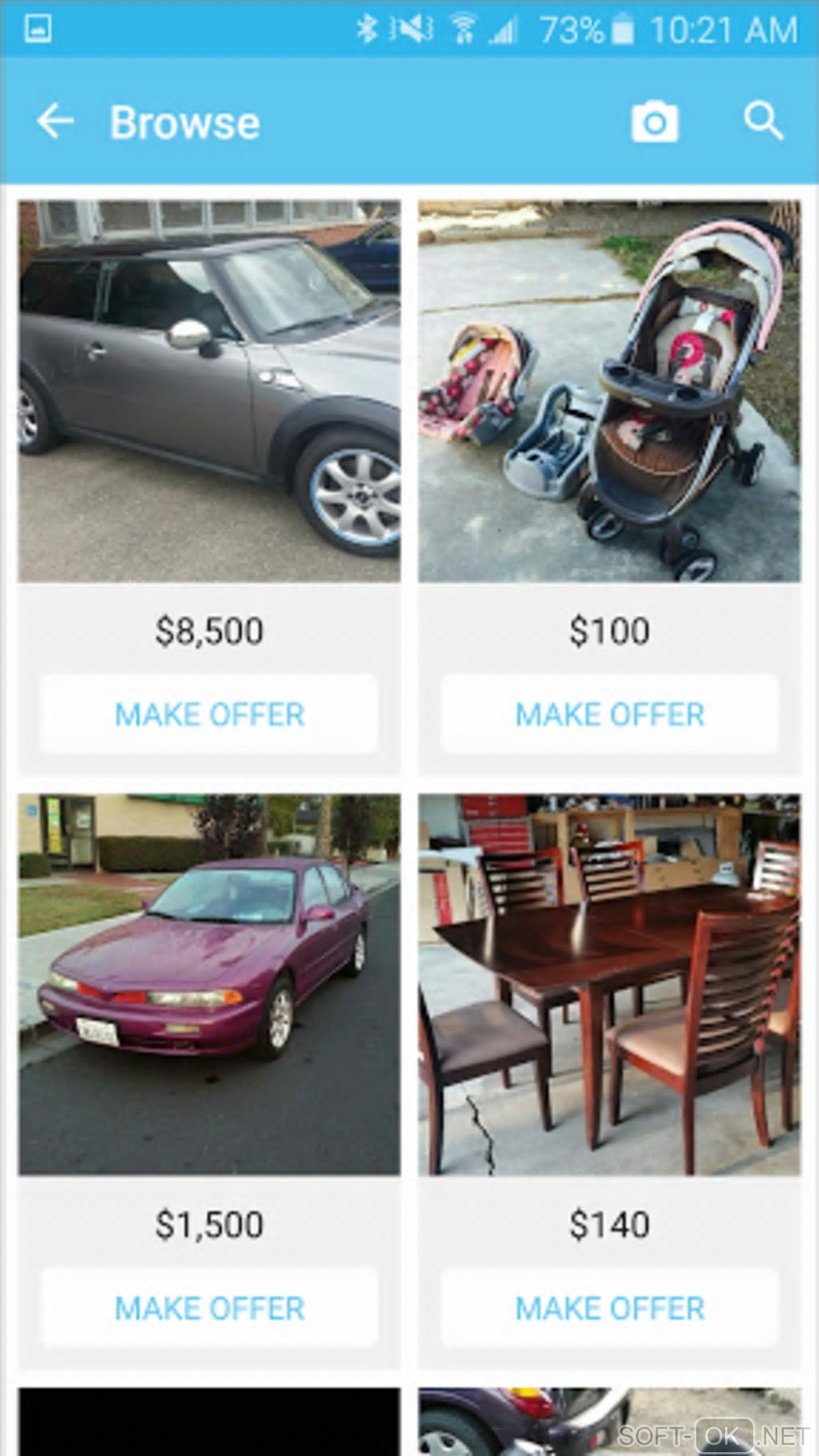Open the purple sedan listing
The height and width of the screenshot is (1456, 819).
coord(209,985)
